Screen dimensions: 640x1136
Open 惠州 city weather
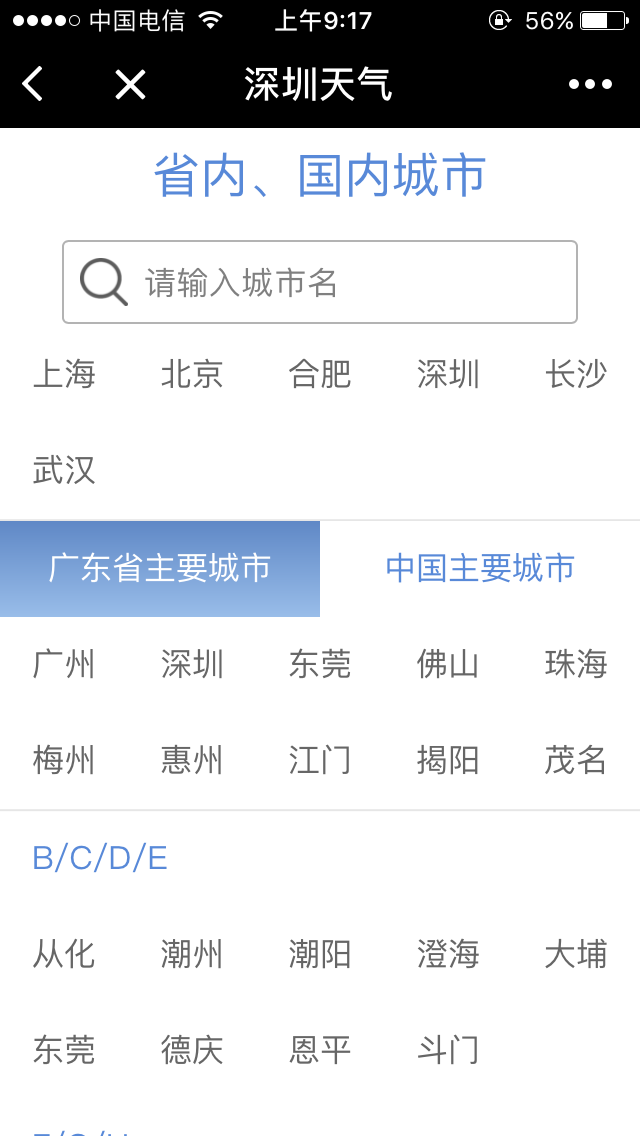click(192, 760)
